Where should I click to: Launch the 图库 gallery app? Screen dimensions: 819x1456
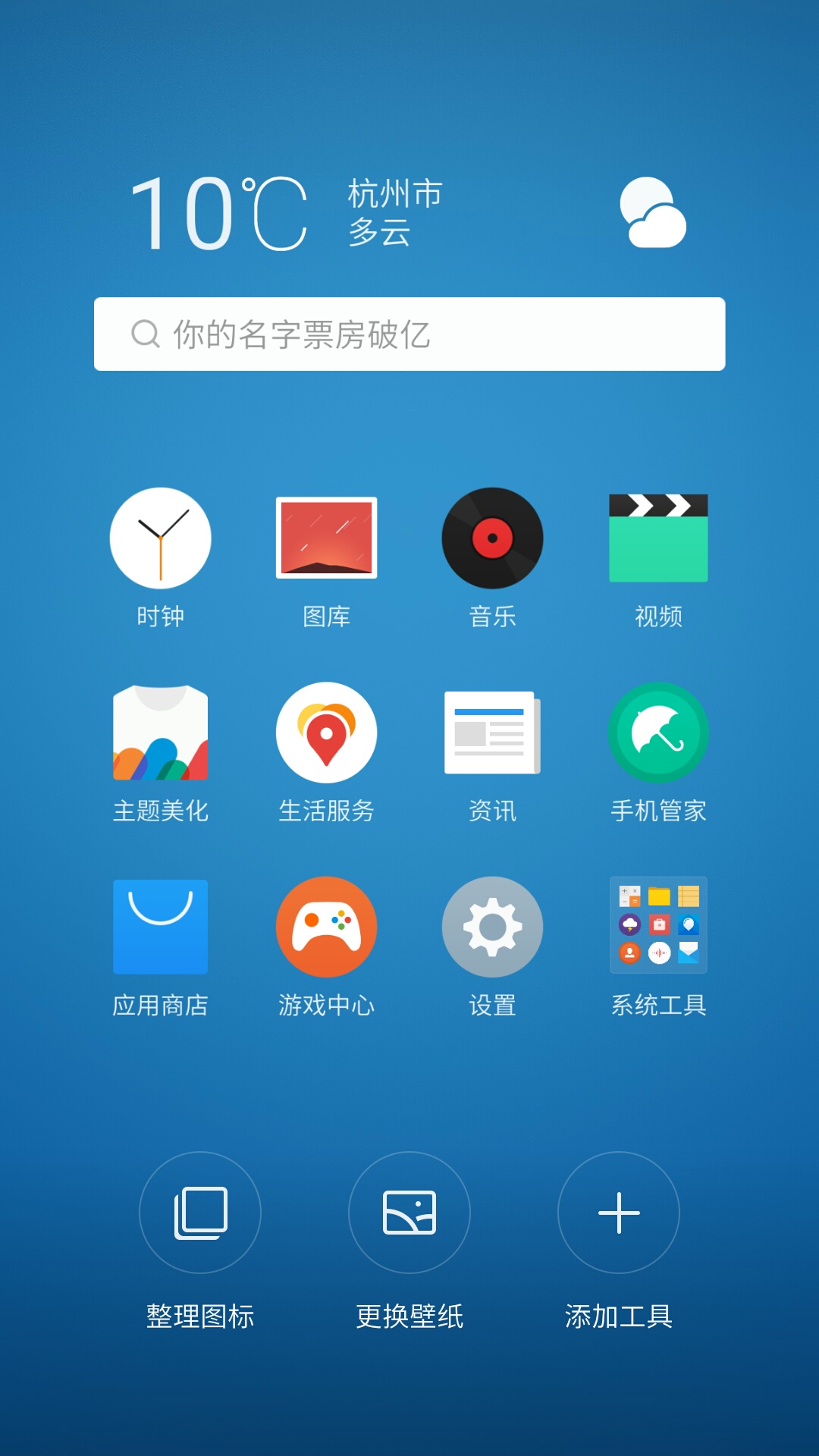click(326, 538)
